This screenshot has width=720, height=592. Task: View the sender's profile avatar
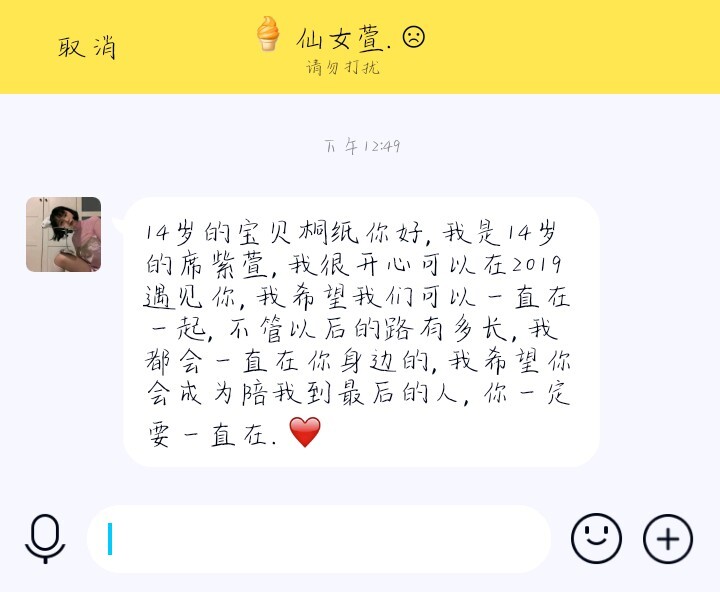tap(63, 235)
